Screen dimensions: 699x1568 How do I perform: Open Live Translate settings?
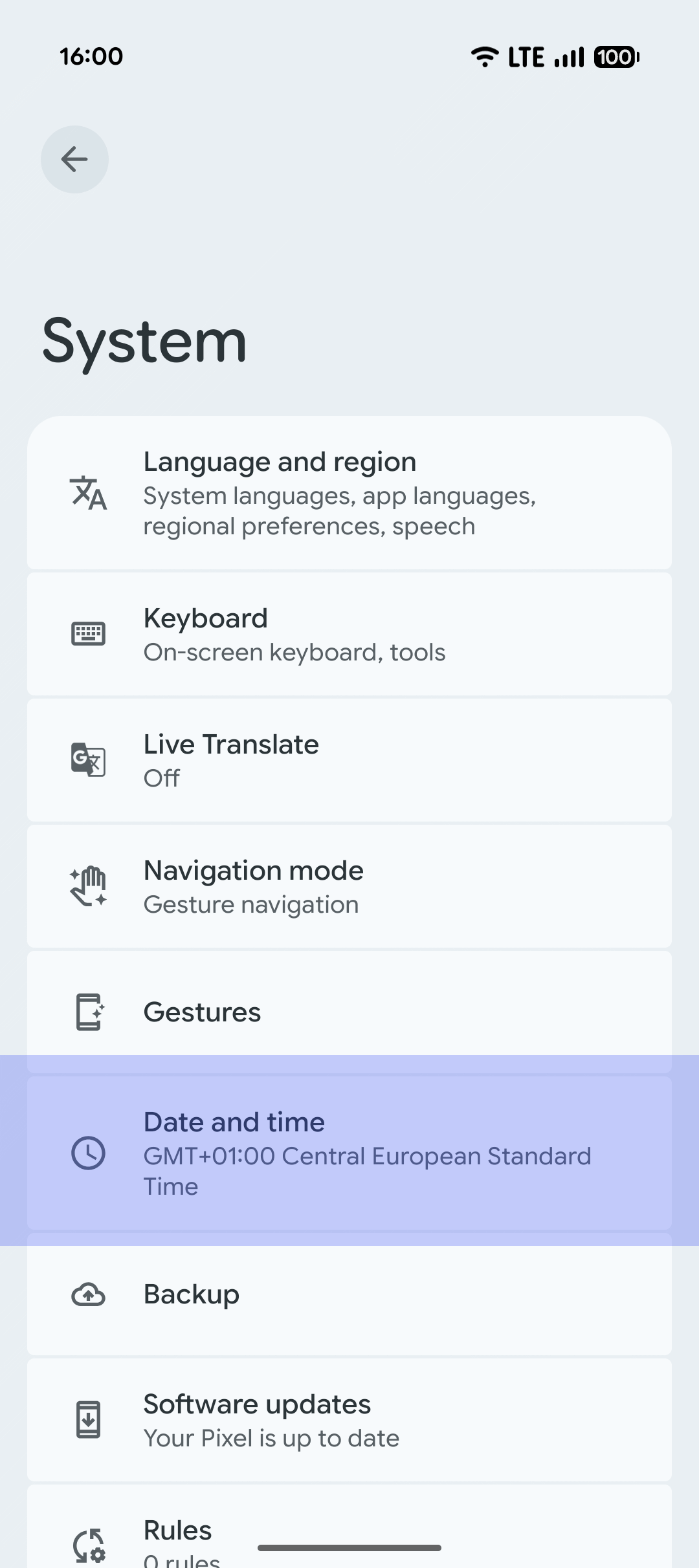pos(349,760)
